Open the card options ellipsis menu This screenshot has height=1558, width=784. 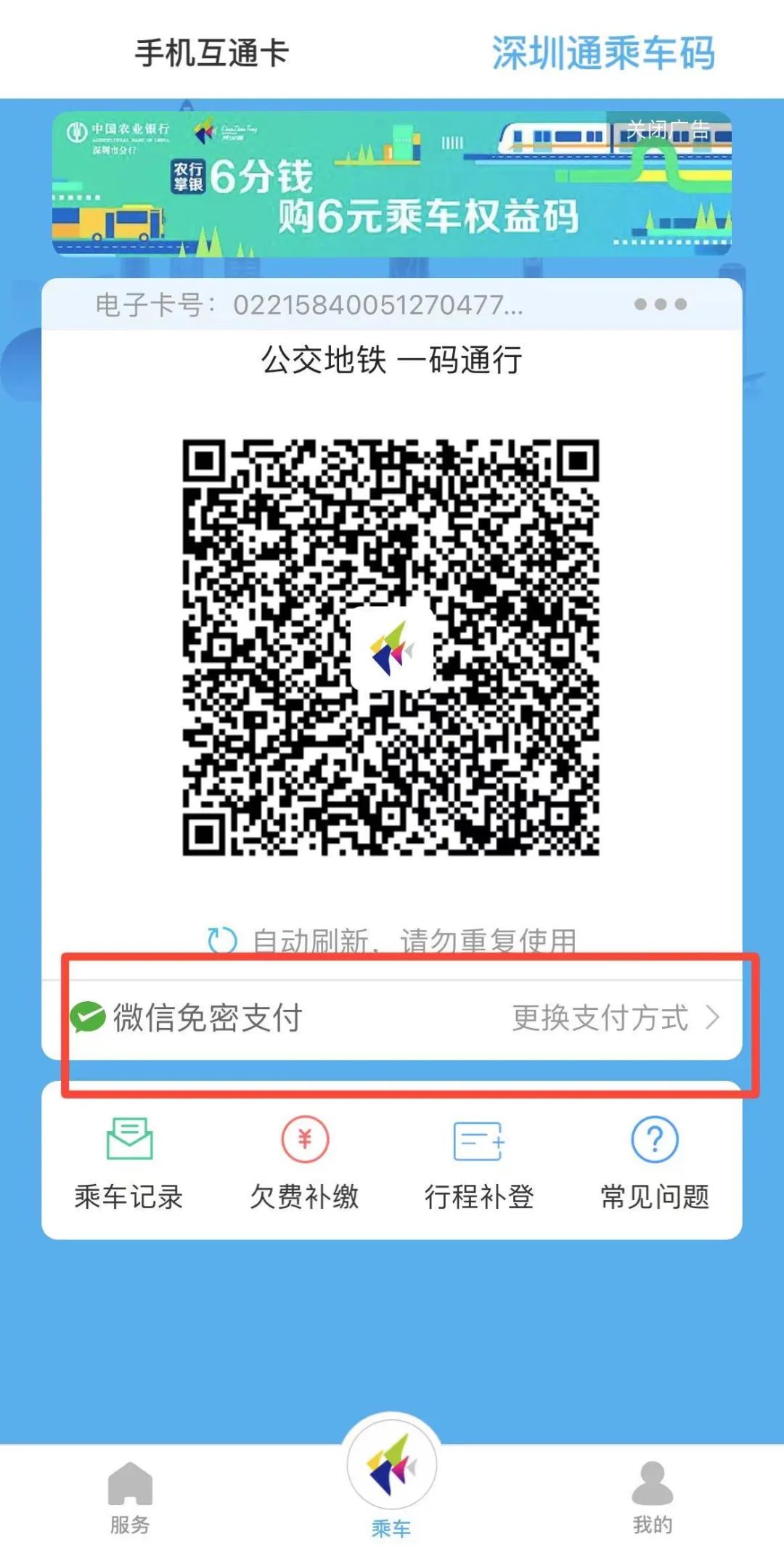(662, 306)
